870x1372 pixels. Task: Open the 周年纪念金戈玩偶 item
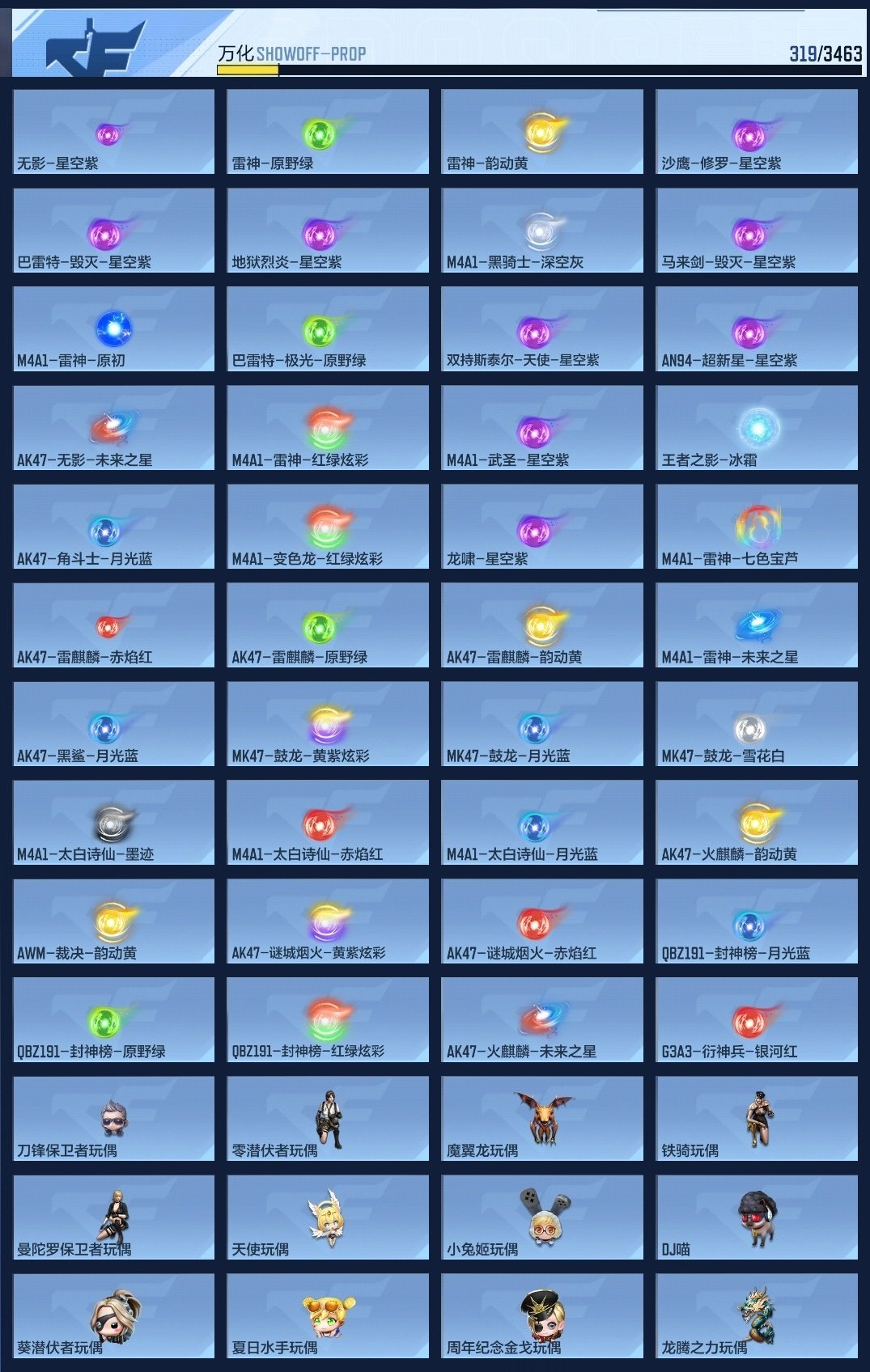(542, 1315)
